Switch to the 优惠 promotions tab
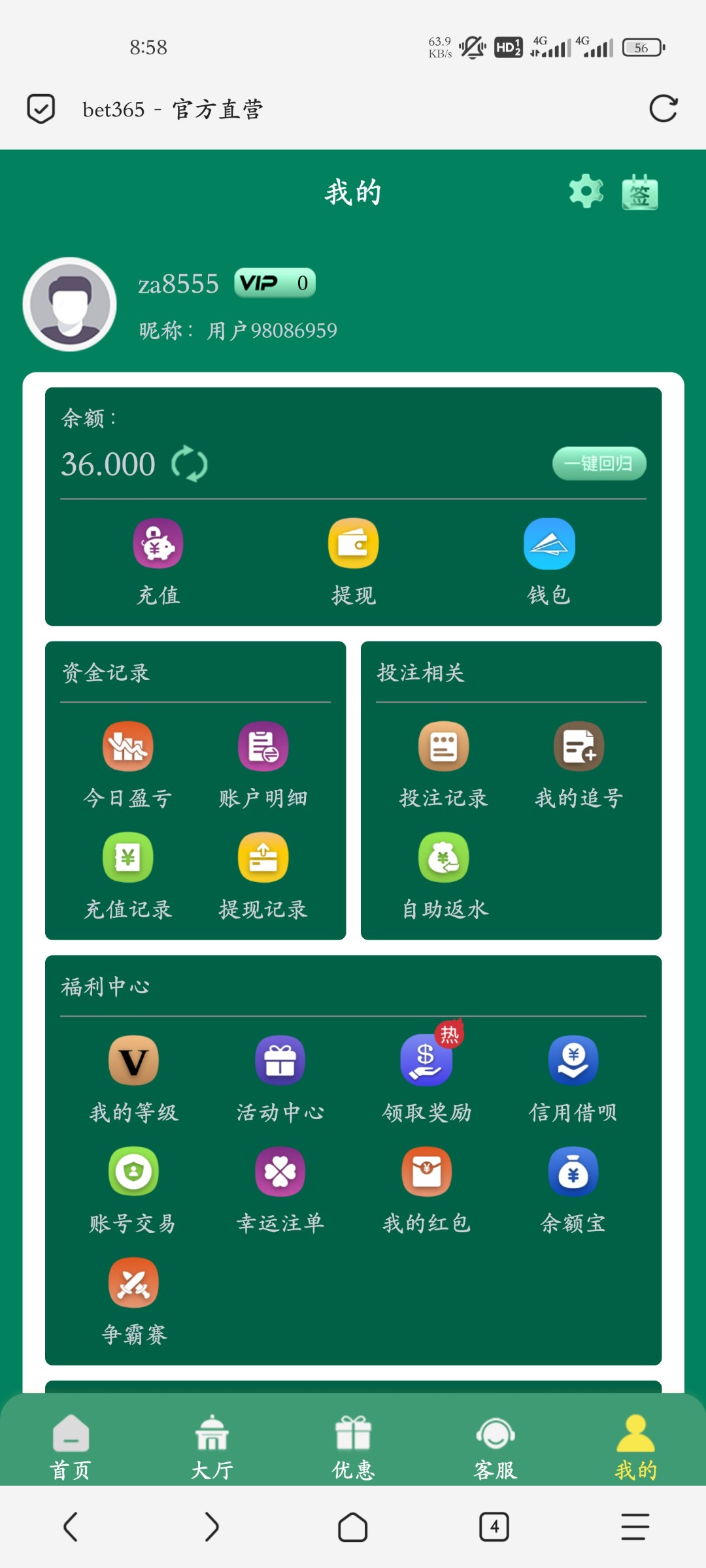Viewport: 706px width, 1568px height. tap(353, 1446)
